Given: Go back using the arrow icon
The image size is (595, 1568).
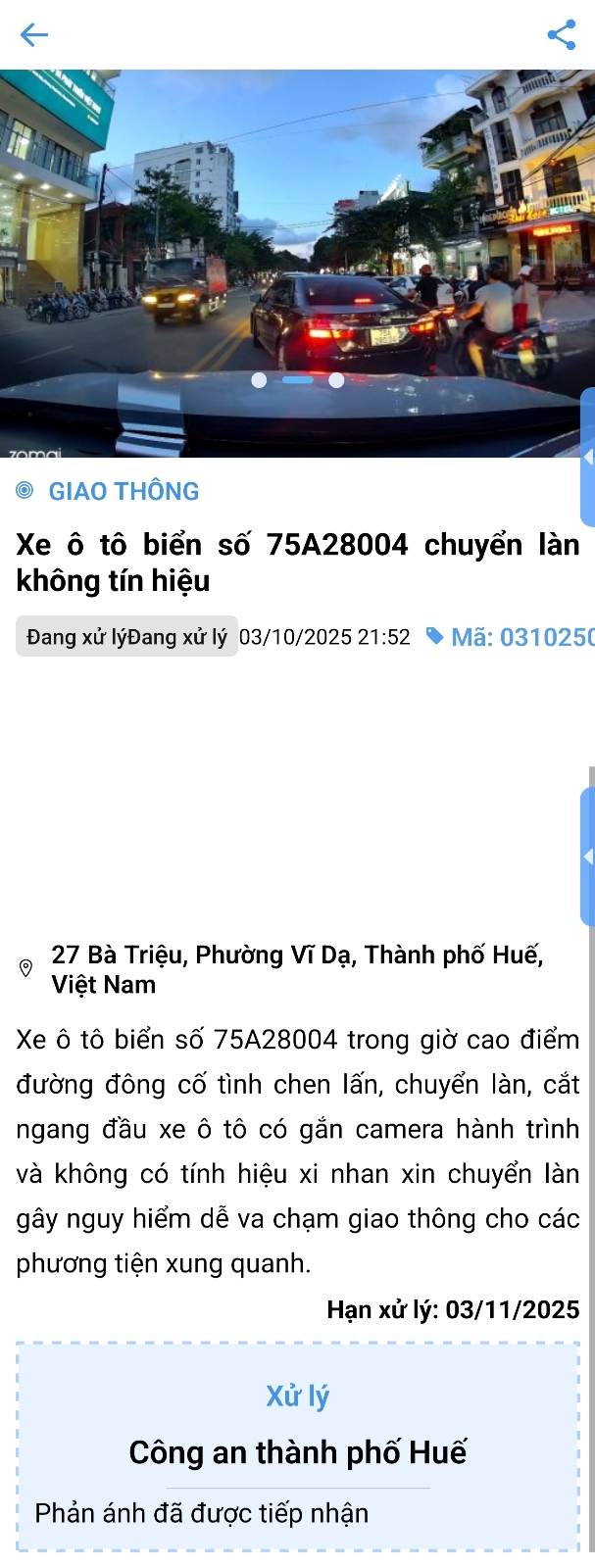Looking at the screenshot, I should coord(34,35).
